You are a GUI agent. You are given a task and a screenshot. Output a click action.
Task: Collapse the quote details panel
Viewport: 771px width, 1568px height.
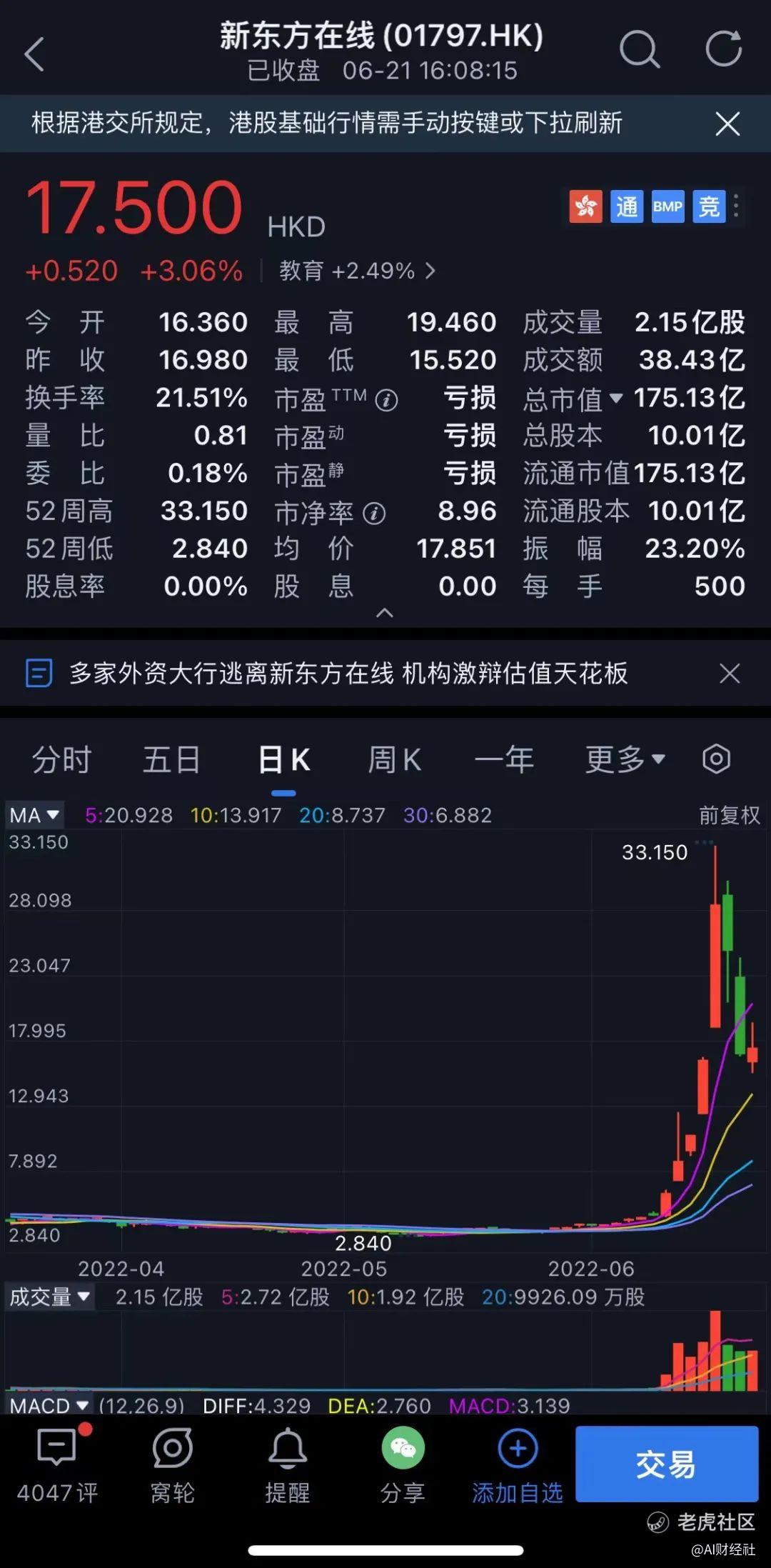coord(385,613)
